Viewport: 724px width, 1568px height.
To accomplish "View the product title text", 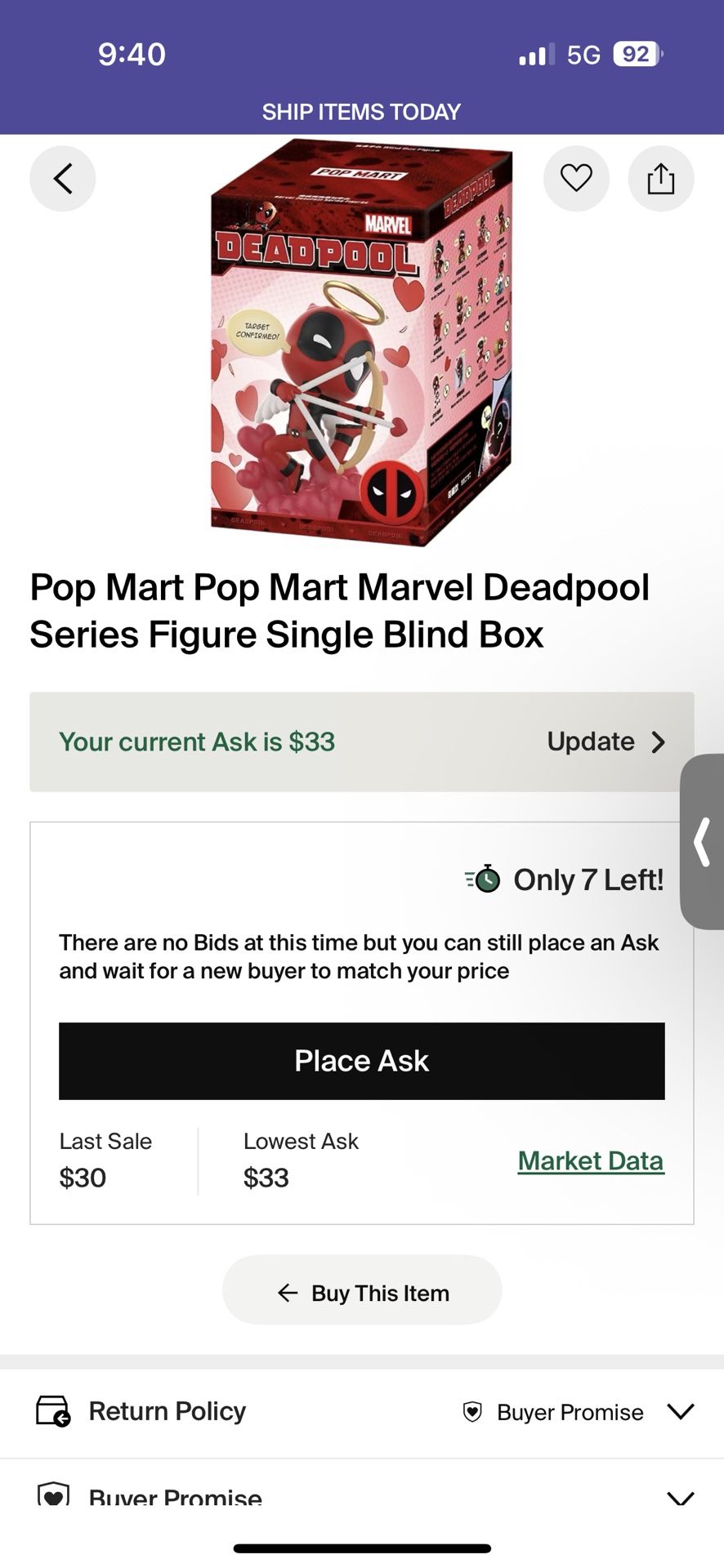I will pos(339,610).
